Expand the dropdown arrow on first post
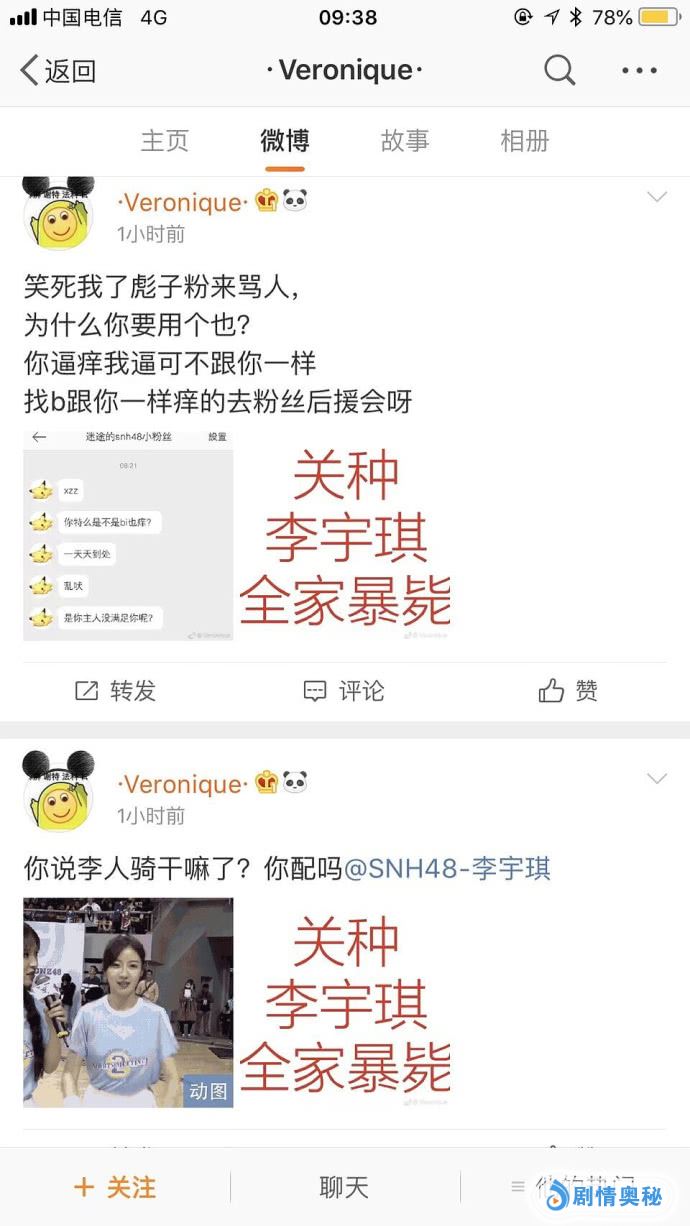Viewport: 690px width, 1226px height. 657,197
